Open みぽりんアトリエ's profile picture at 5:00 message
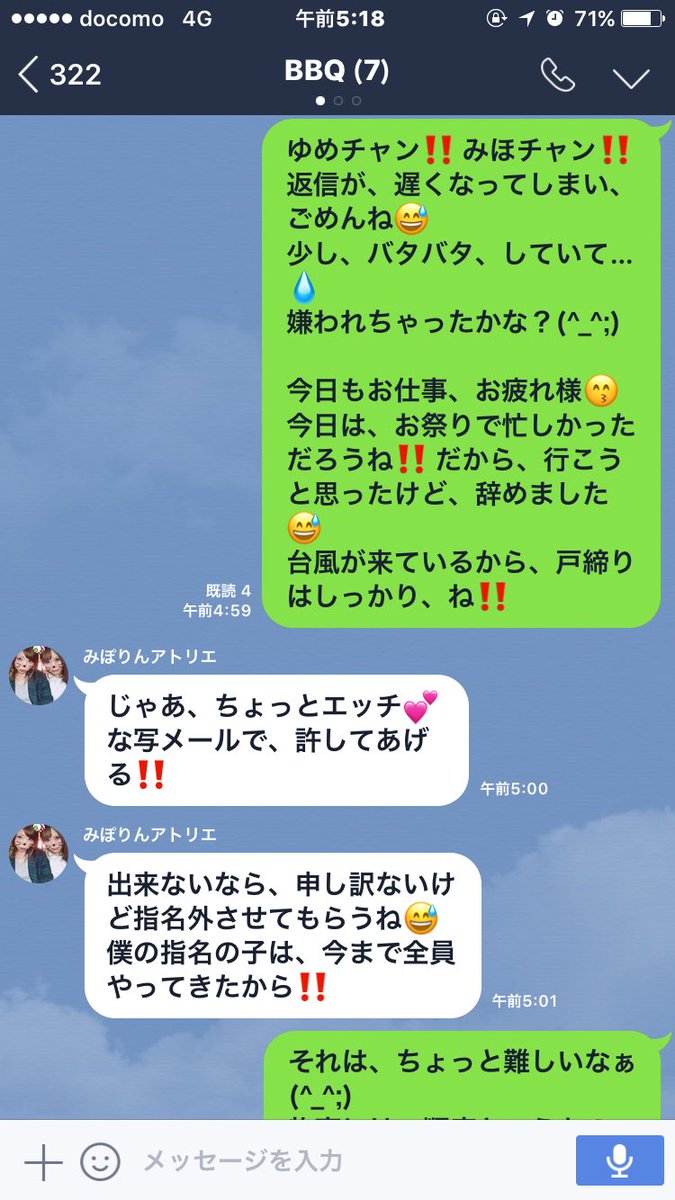 pyautogui.click(x=39, y=675)
